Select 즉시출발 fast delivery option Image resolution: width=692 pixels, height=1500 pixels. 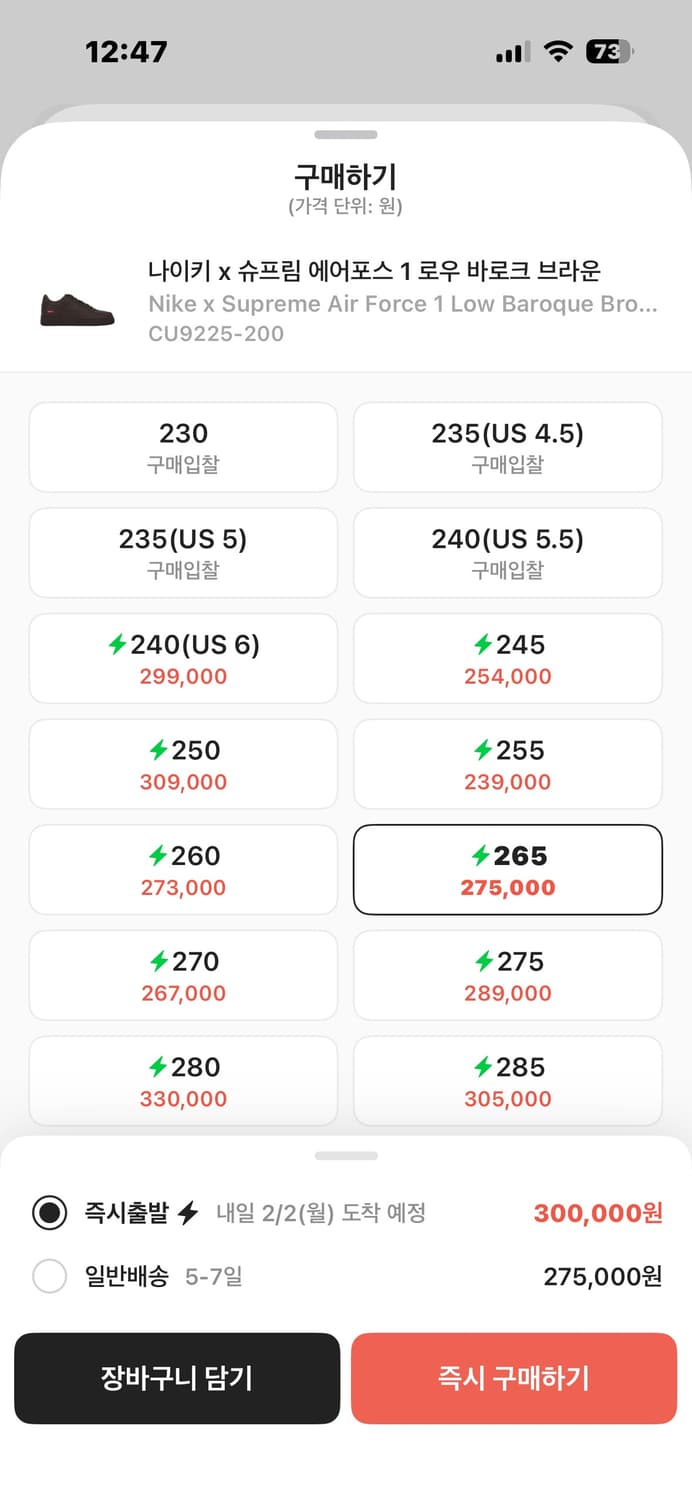50,1213
